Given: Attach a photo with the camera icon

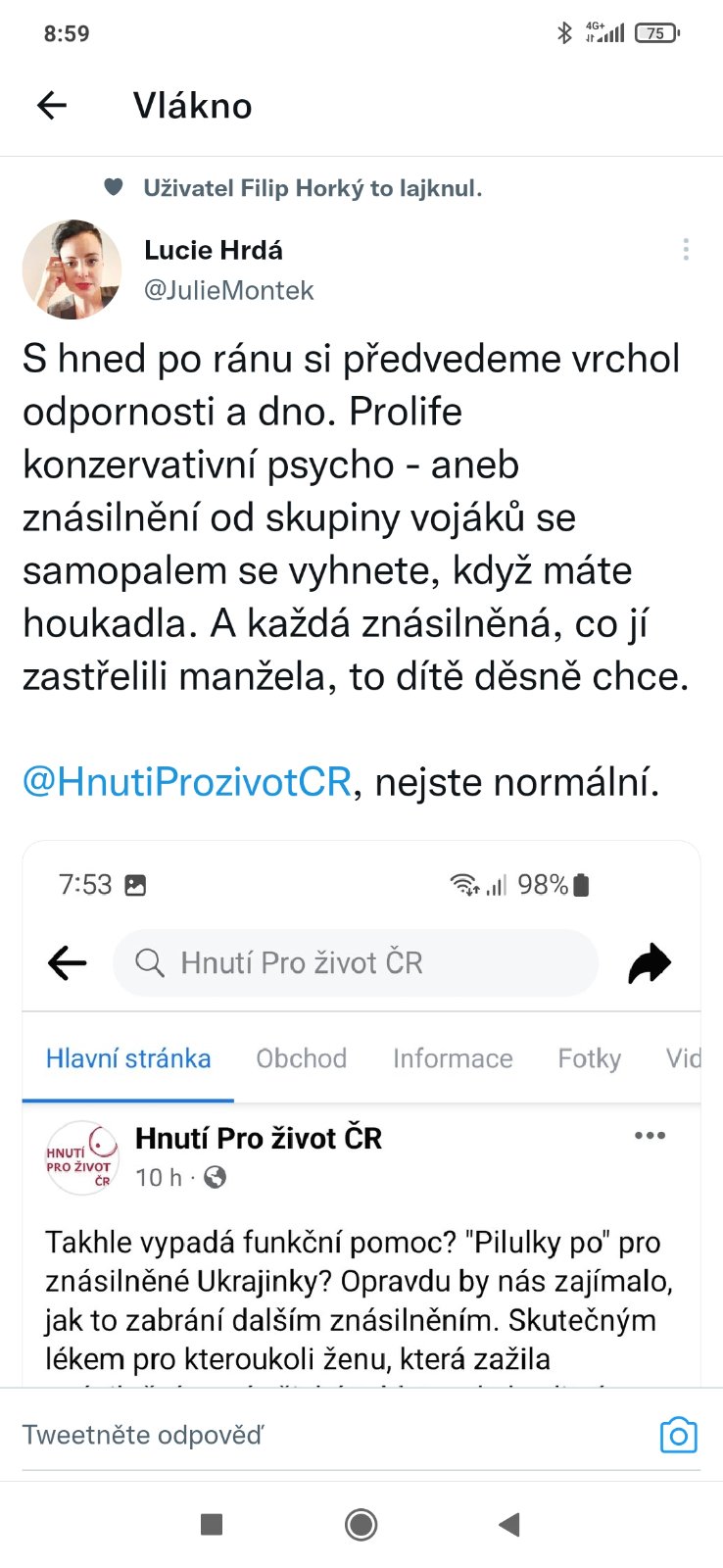Looking at the screenshot, I should click(x=678, y=1435).
